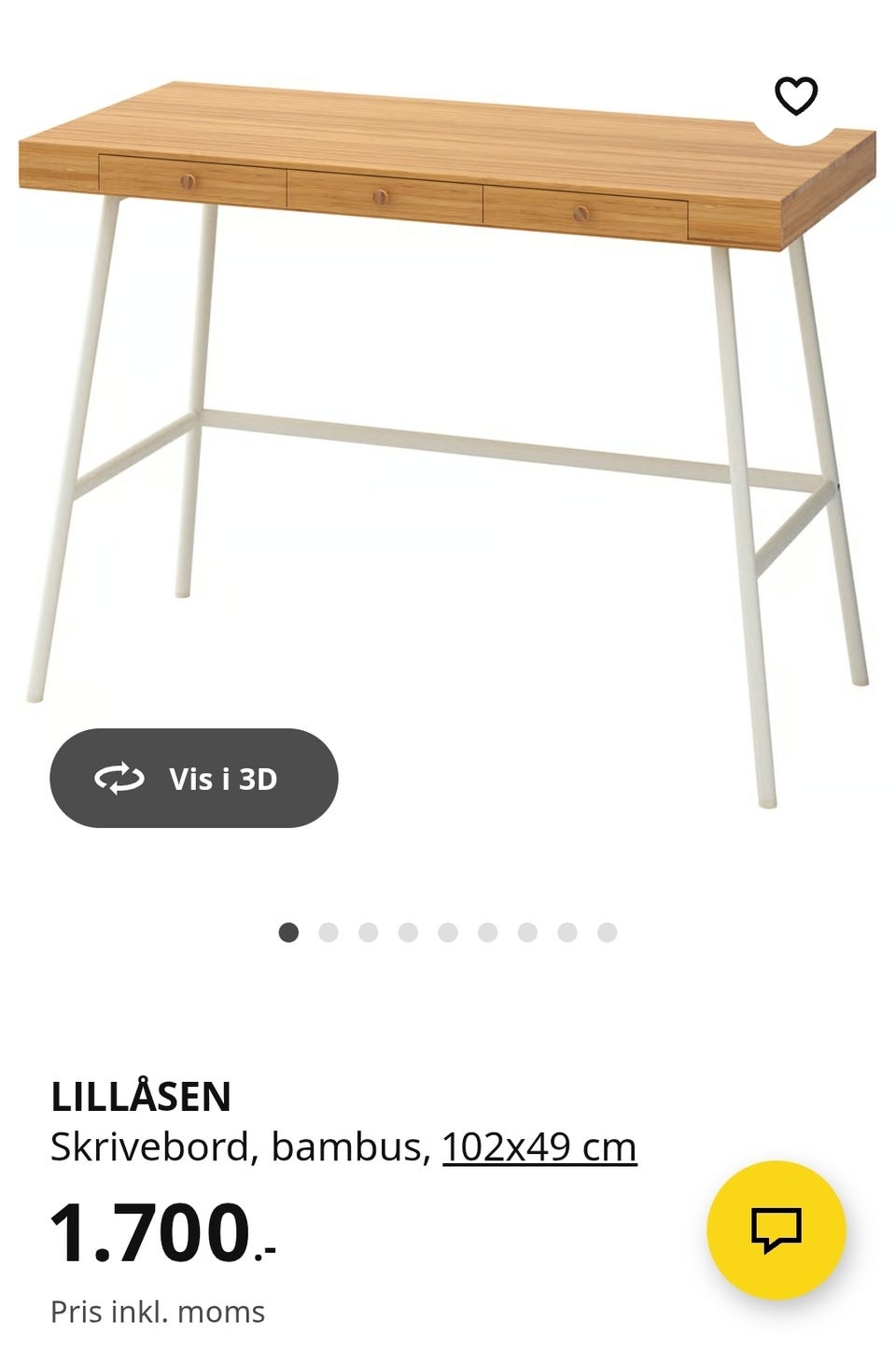The height and width of the screenshot is (1349, 896).
Task: Jump to the last image using the final dot
Action: [609, 931]
